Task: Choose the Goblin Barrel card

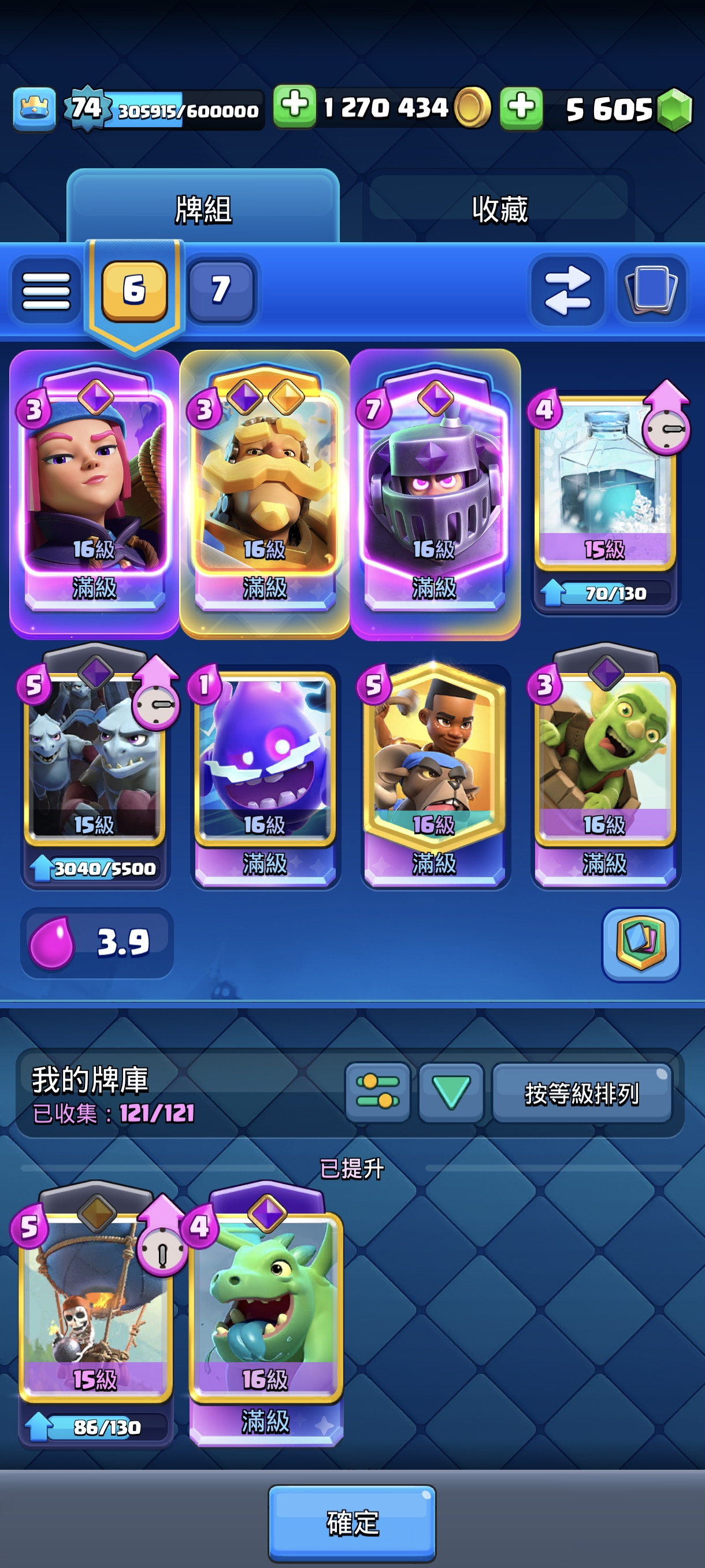Action: pyautogui.click(x=604, y=767)
